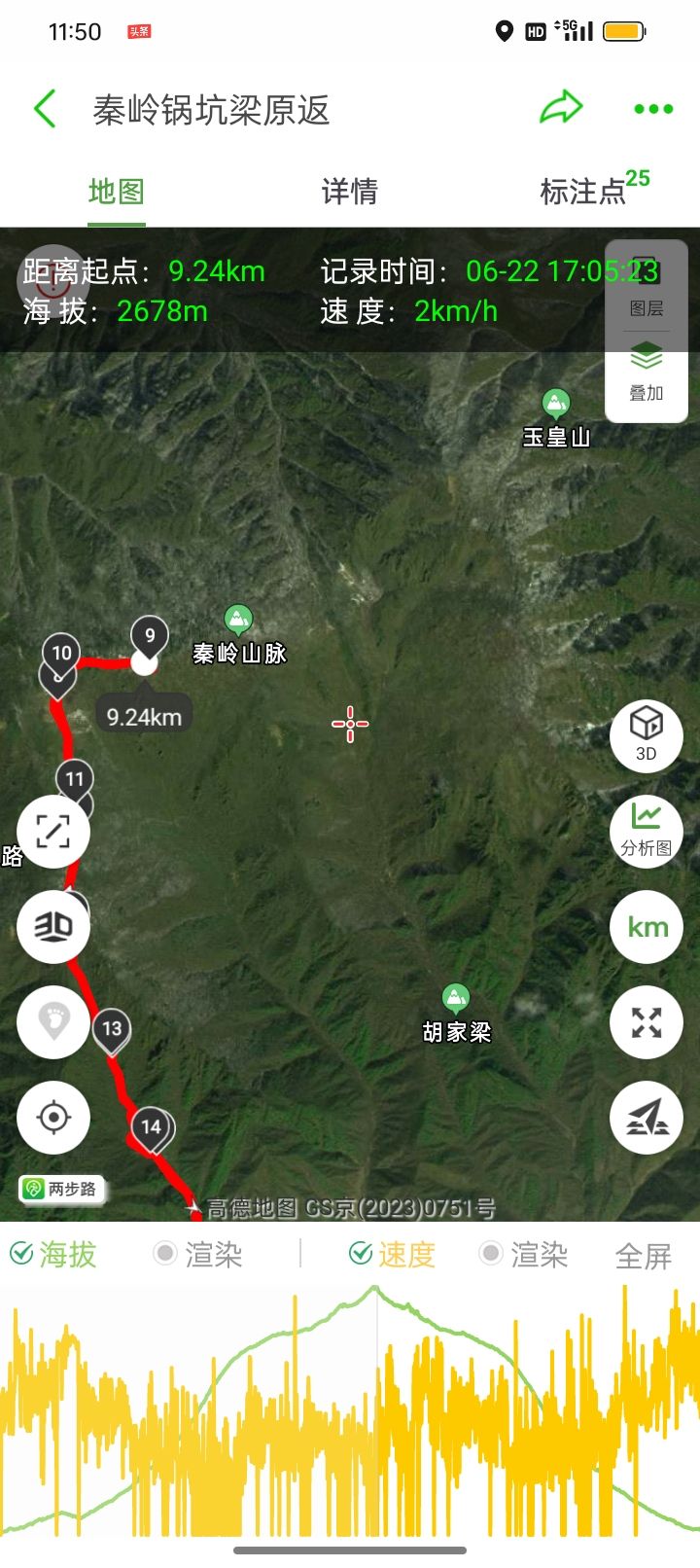Locate my current position on map
This screenshot has height=1568, width=700.
(53, 1117)
